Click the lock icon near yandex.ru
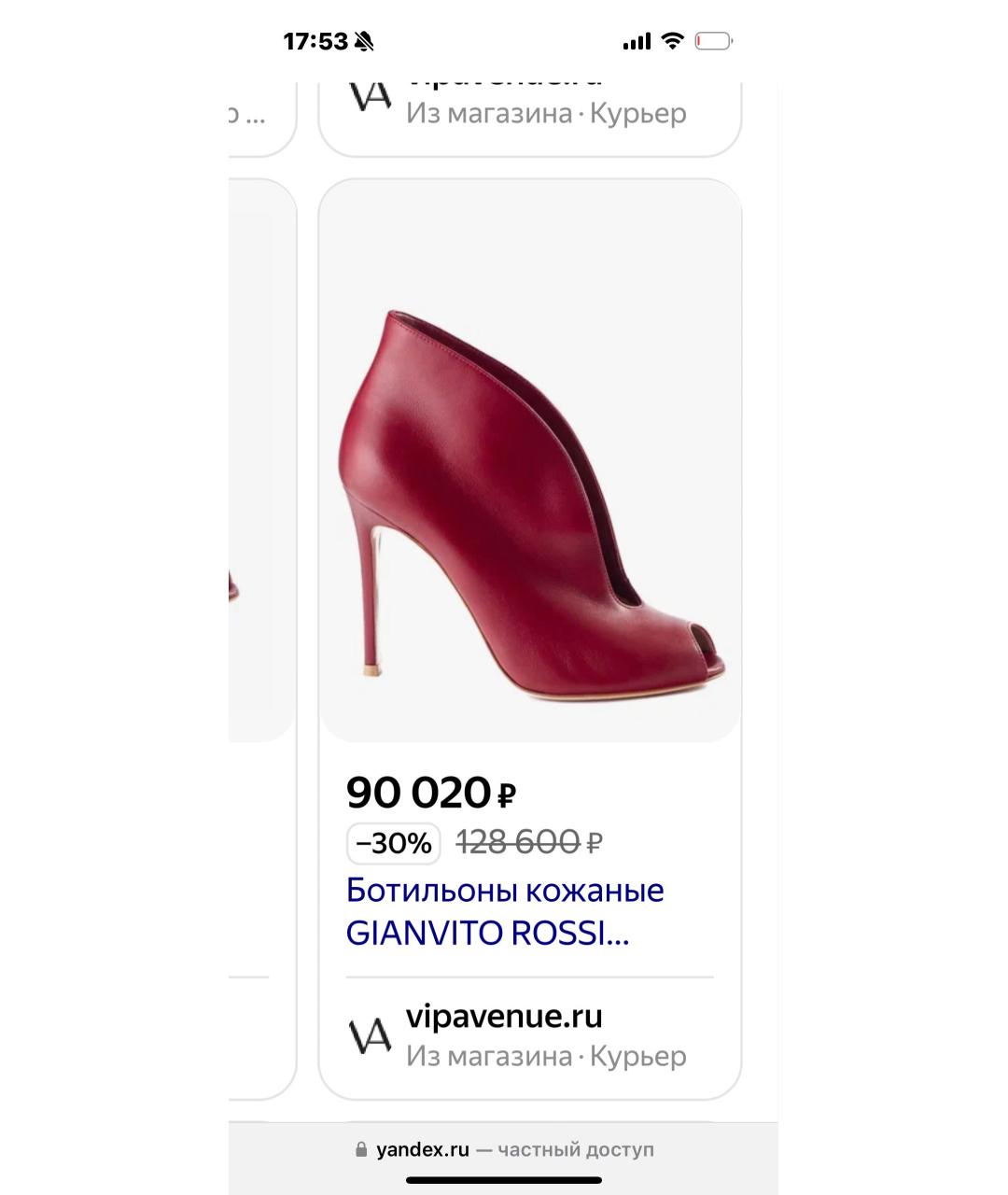Screen dimensions: 1008x1195 tap(364, 1151)
